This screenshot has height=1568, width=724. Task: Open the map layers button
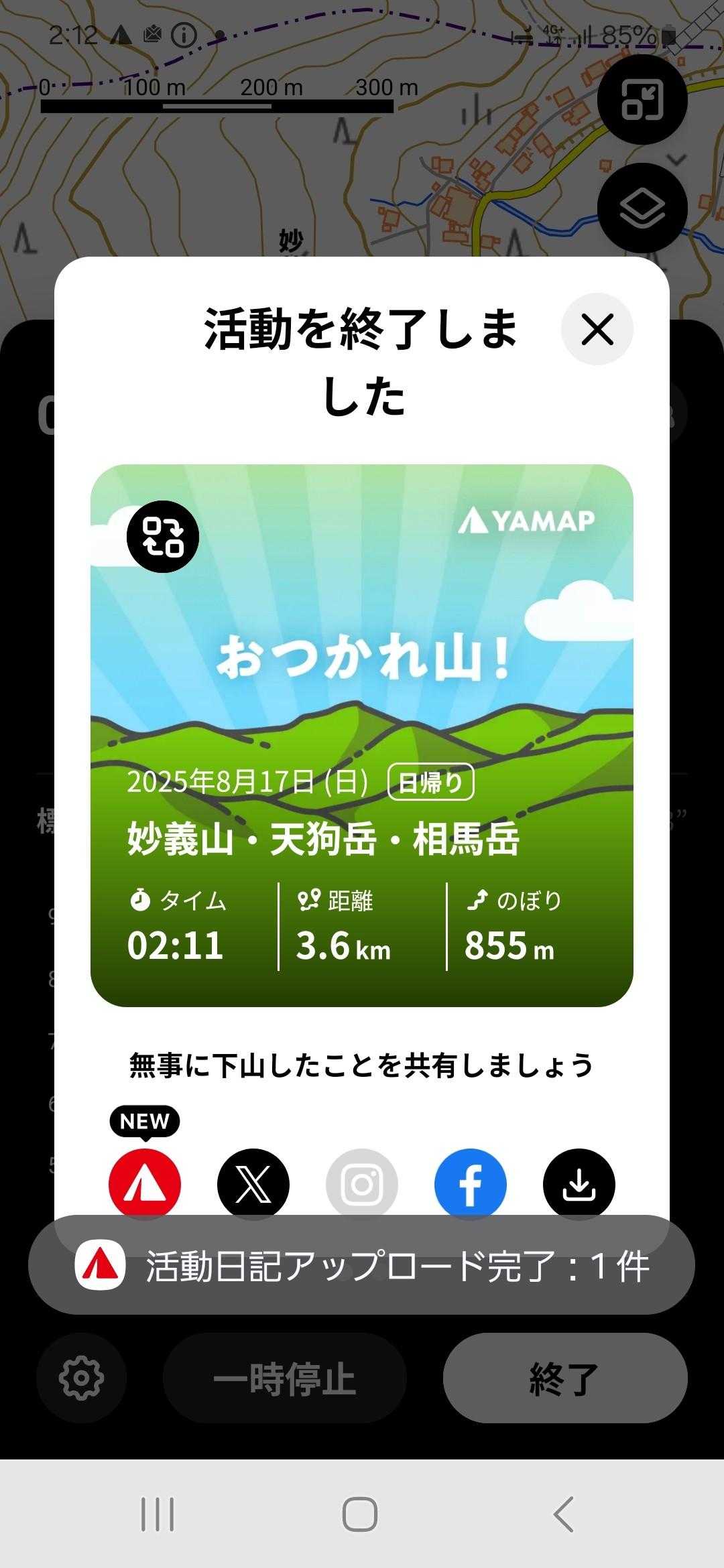[642, 208]
